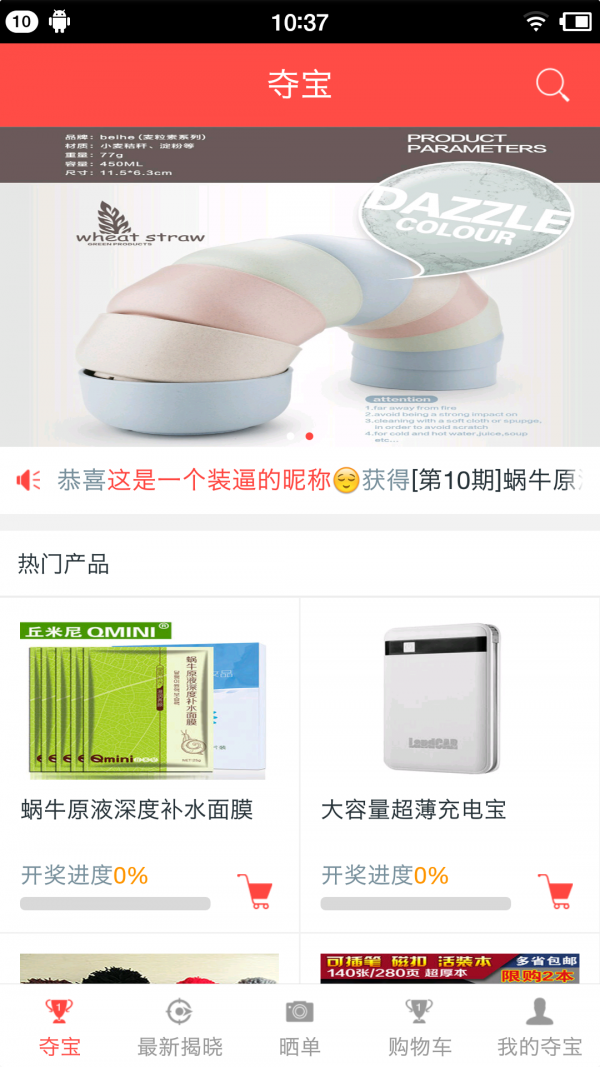600x1067 pixels.
Task: Open the winner announcement ticker
Action: 300,480
